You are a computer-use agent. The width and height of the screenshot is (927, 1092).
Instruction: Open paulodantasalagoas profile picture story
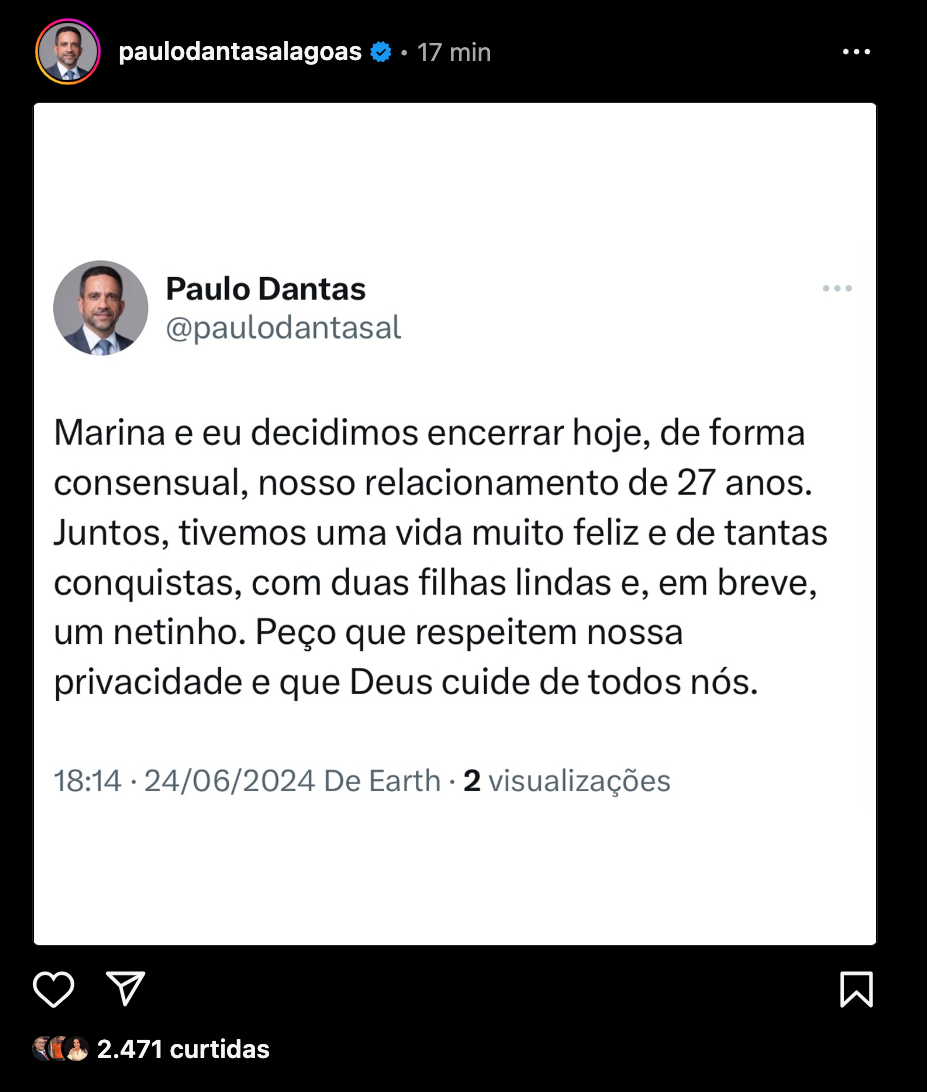point(68,52)
